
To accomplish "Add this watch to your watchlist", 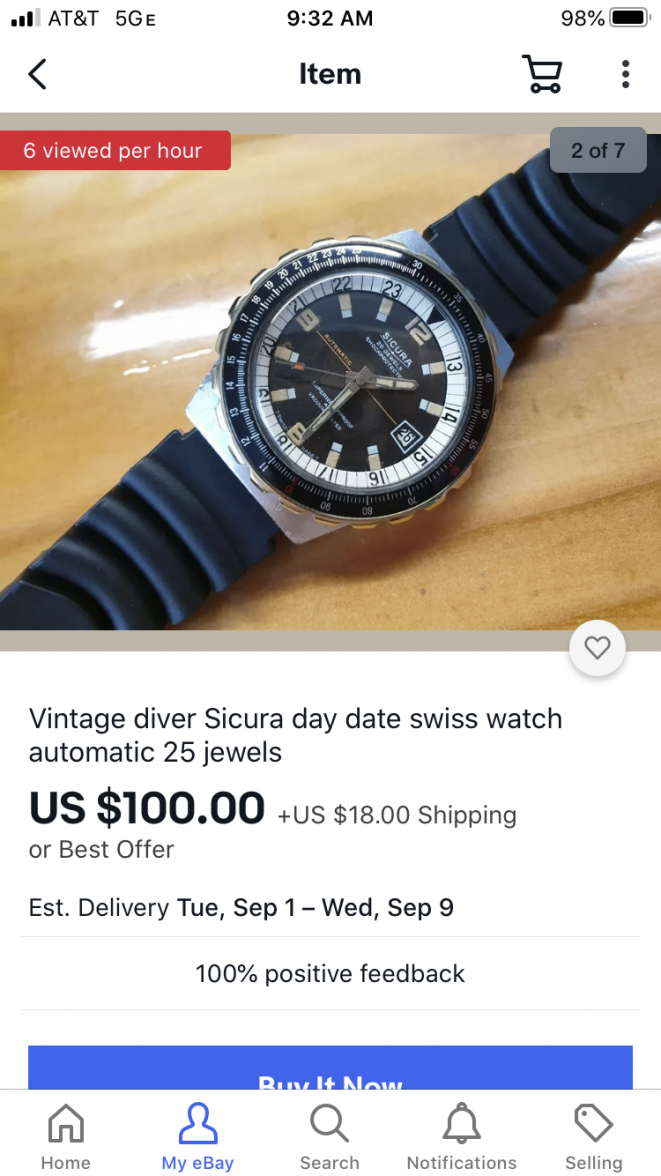I will (597, 649).
